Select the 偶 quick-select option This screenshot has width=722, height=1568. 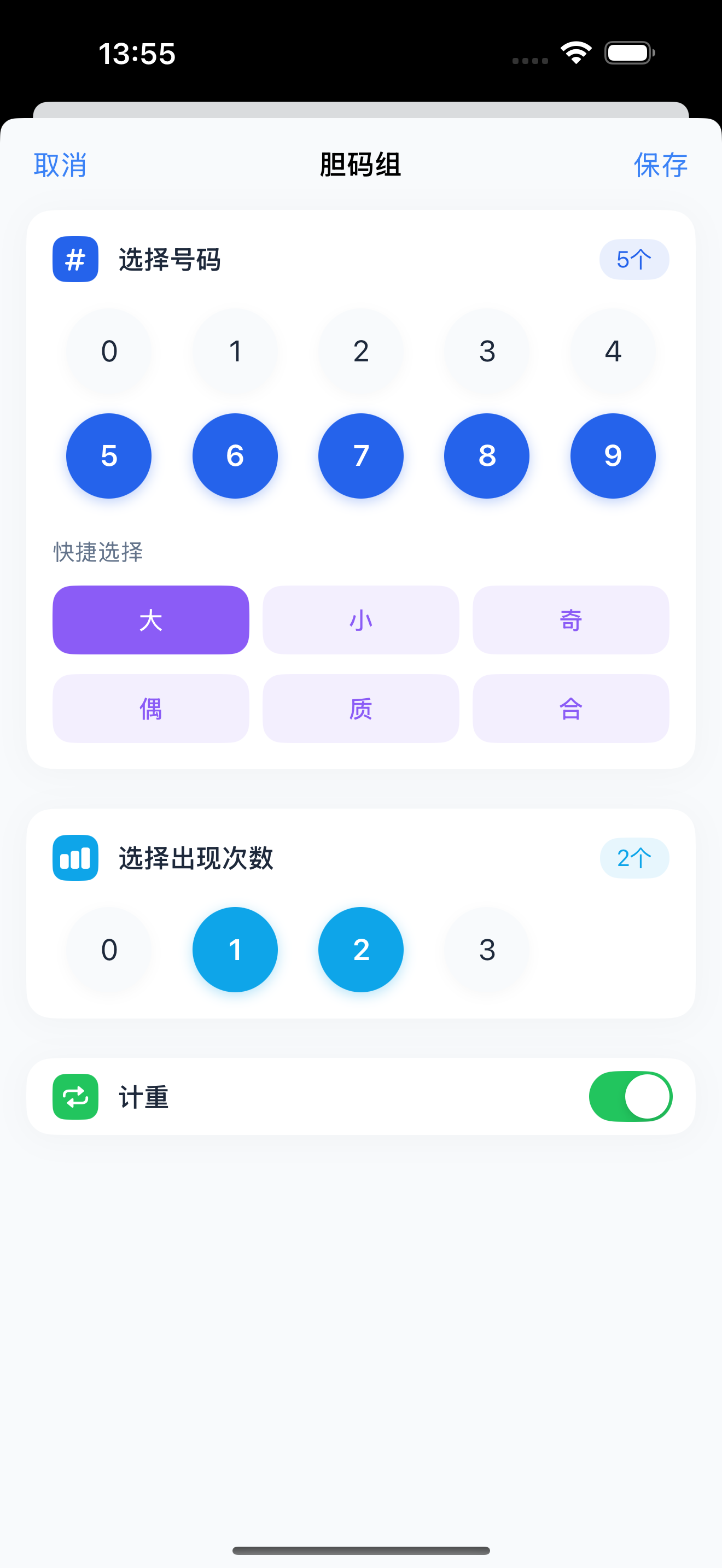click(x=150, y=709)
